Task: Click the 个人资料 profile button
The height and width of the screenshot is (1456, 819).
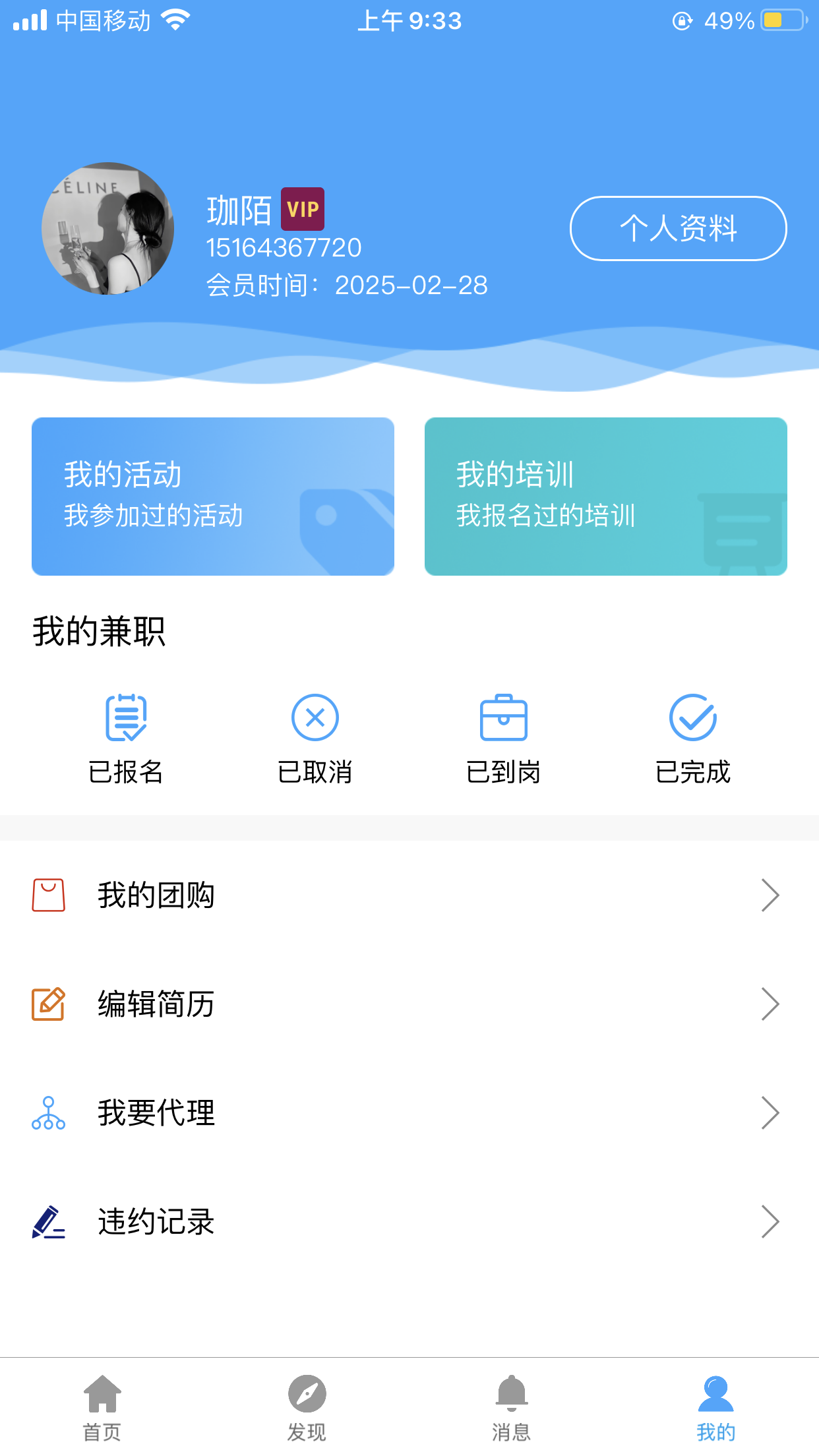Action: point(677,229)
